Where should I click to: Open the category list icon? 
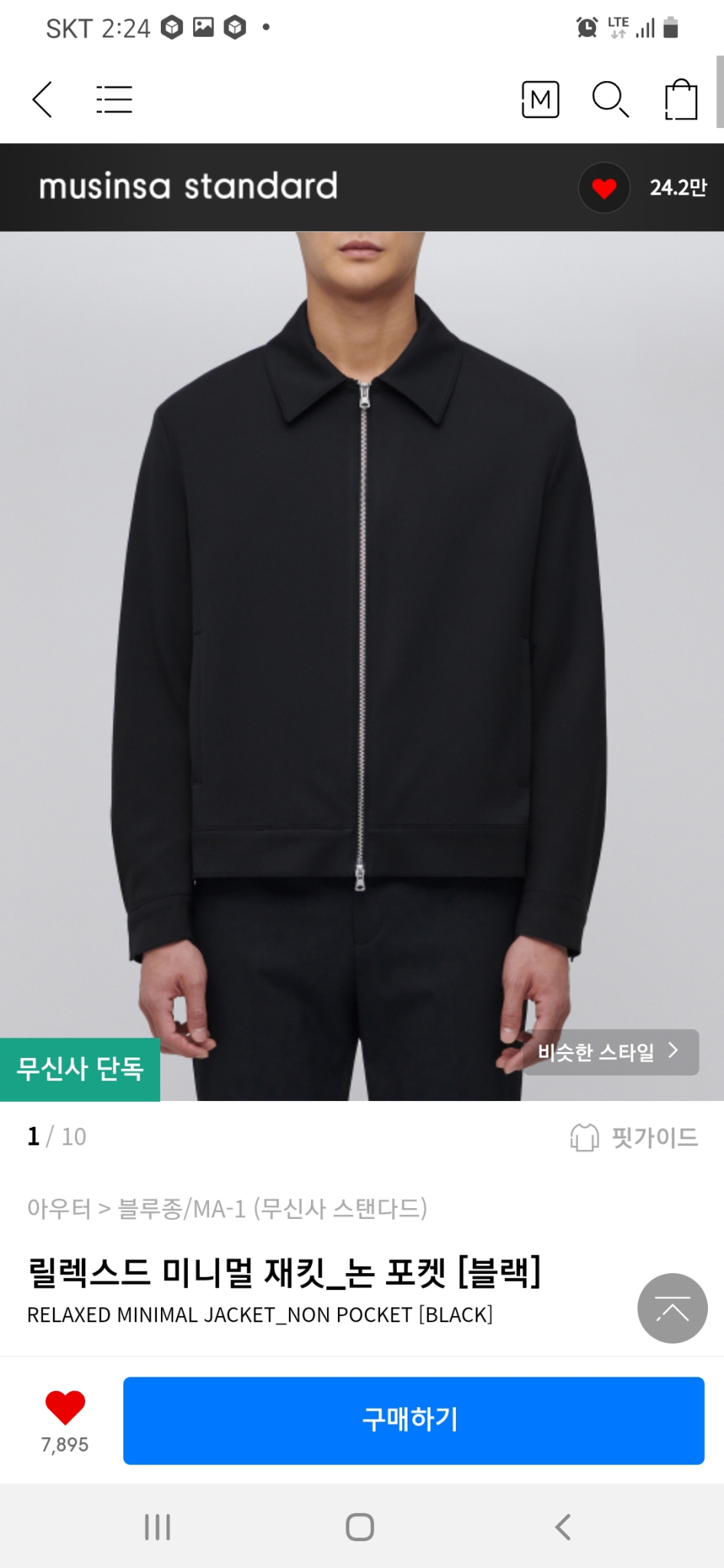click(x=113, y=100)
